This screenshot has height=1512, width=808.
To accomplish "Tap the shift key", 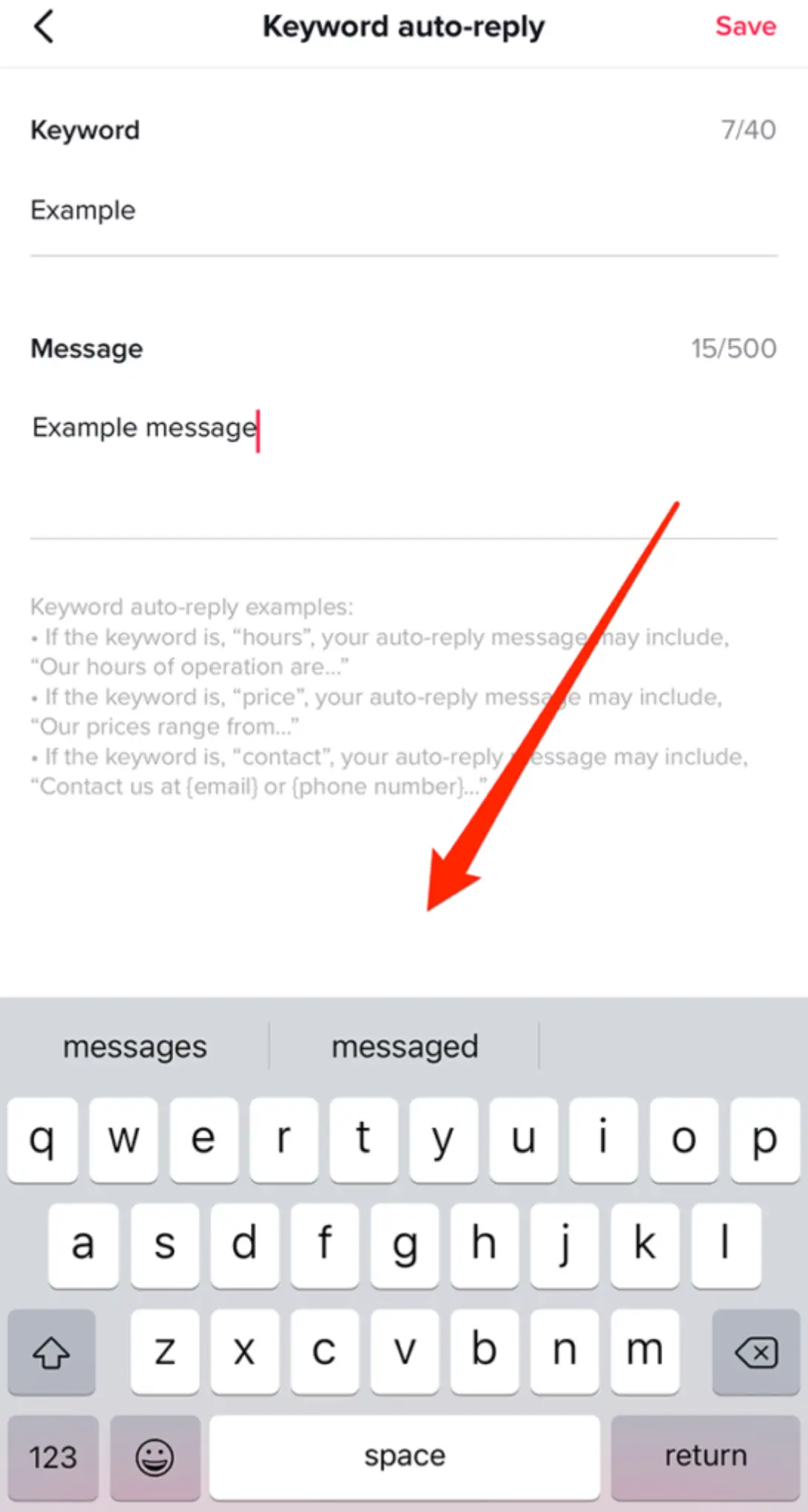I will [52, 1352].
